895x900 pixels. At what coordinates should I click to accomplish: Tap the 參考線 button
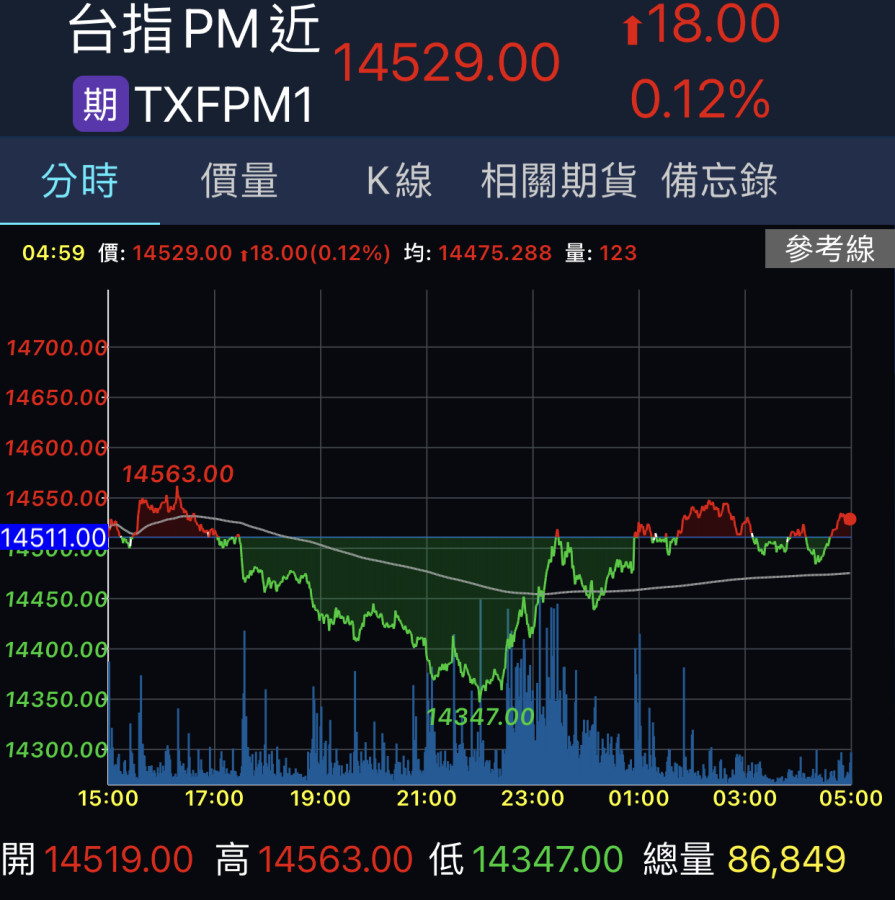pos(829,249)
